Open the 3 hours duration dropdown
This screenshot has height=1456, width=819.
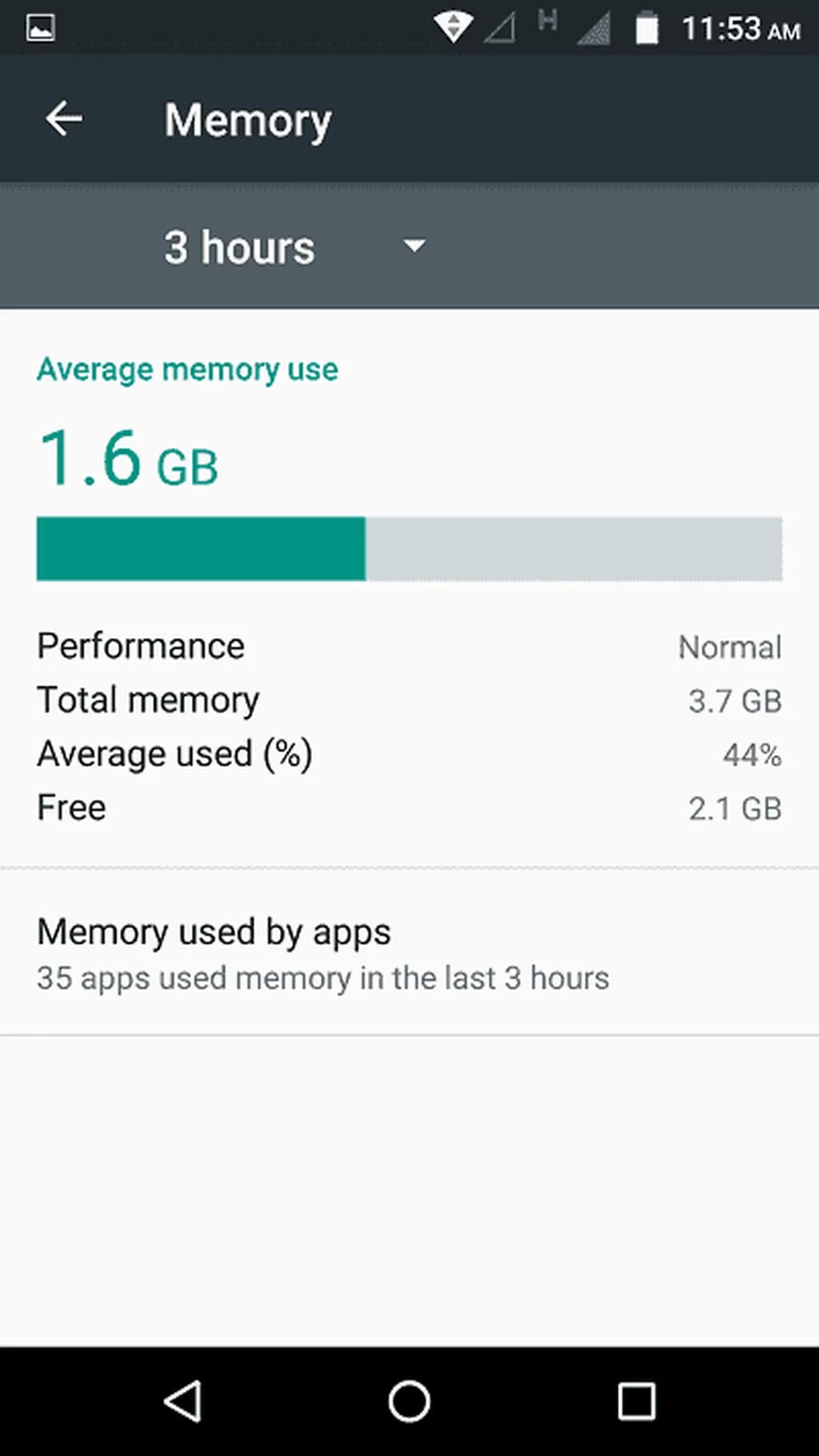(294, 246)
